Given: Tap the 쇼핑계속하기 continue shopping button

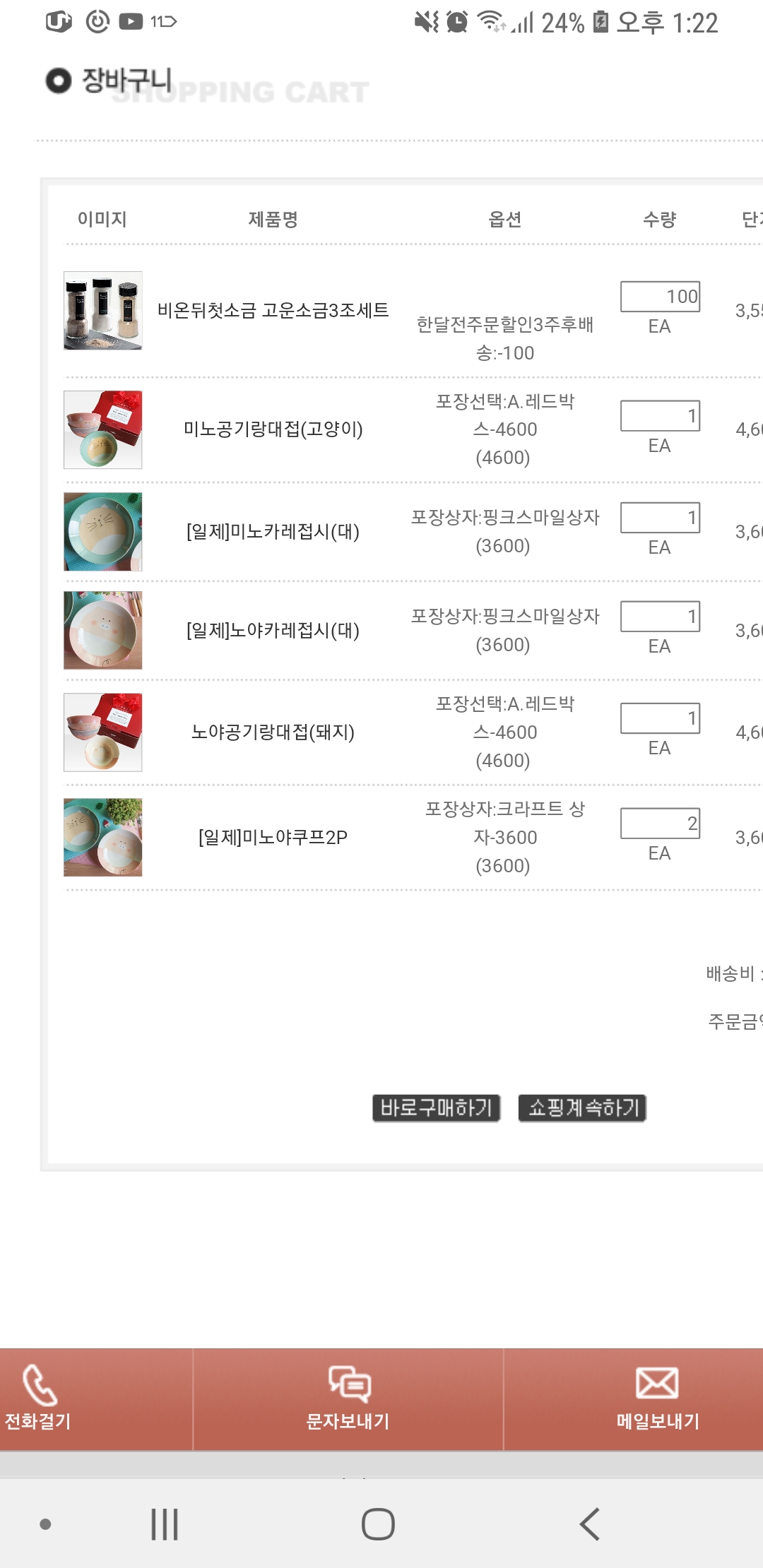Looking at the screenshot, I should (x=582, y=1107).
